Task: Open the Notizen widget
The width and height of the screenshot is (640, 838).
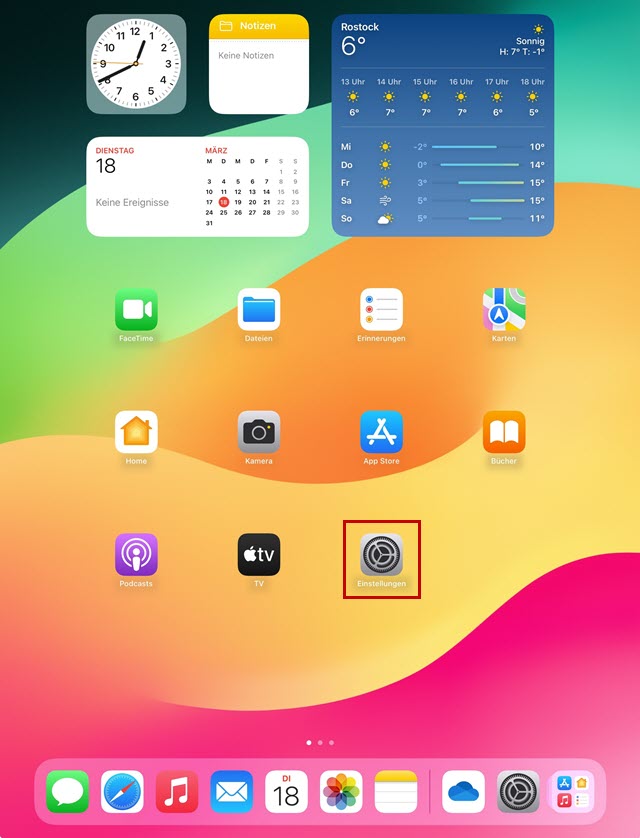Action: 259,64
